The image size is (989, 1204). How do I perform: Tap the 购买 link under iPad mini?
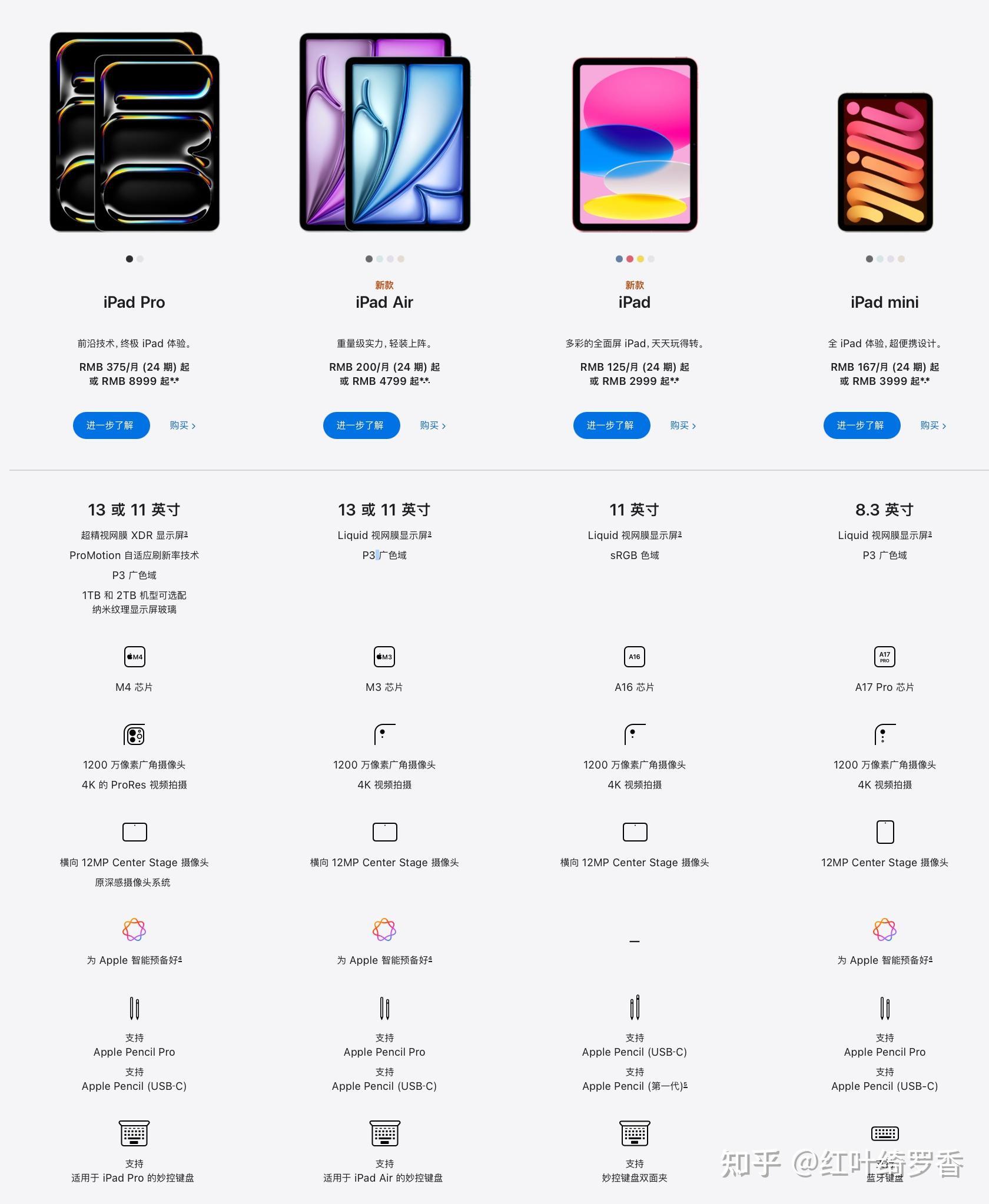tap(933, 425)
